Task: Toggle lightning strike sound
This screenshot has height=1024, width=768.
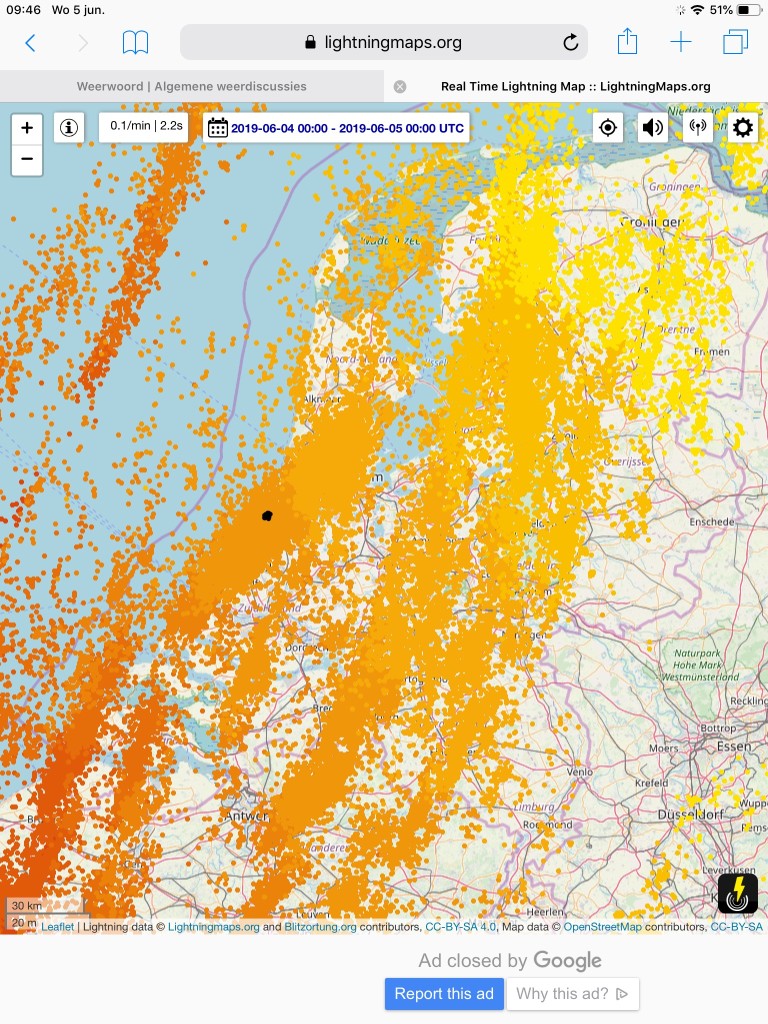Action: tap(652, 127)
